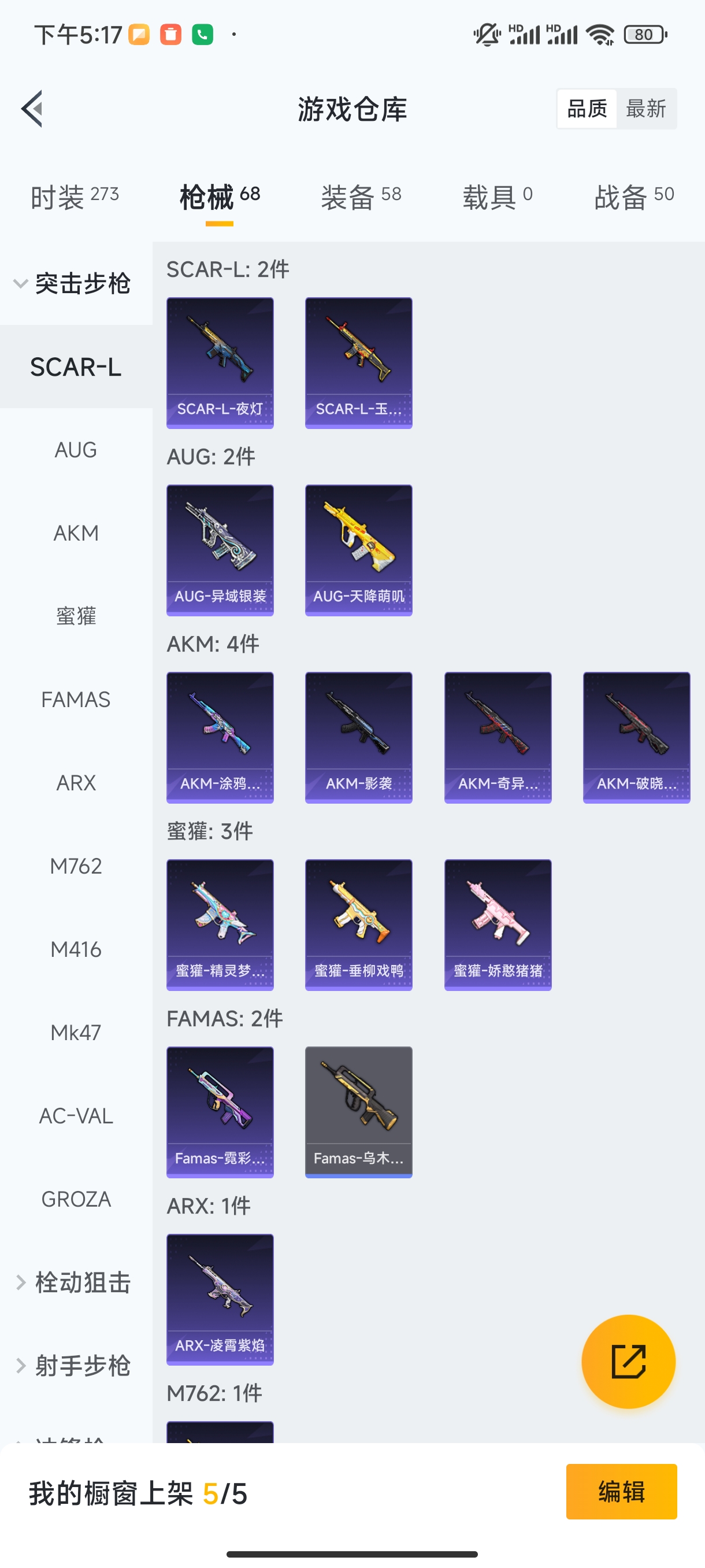Sort items by 品质

[x=587, y=109]
